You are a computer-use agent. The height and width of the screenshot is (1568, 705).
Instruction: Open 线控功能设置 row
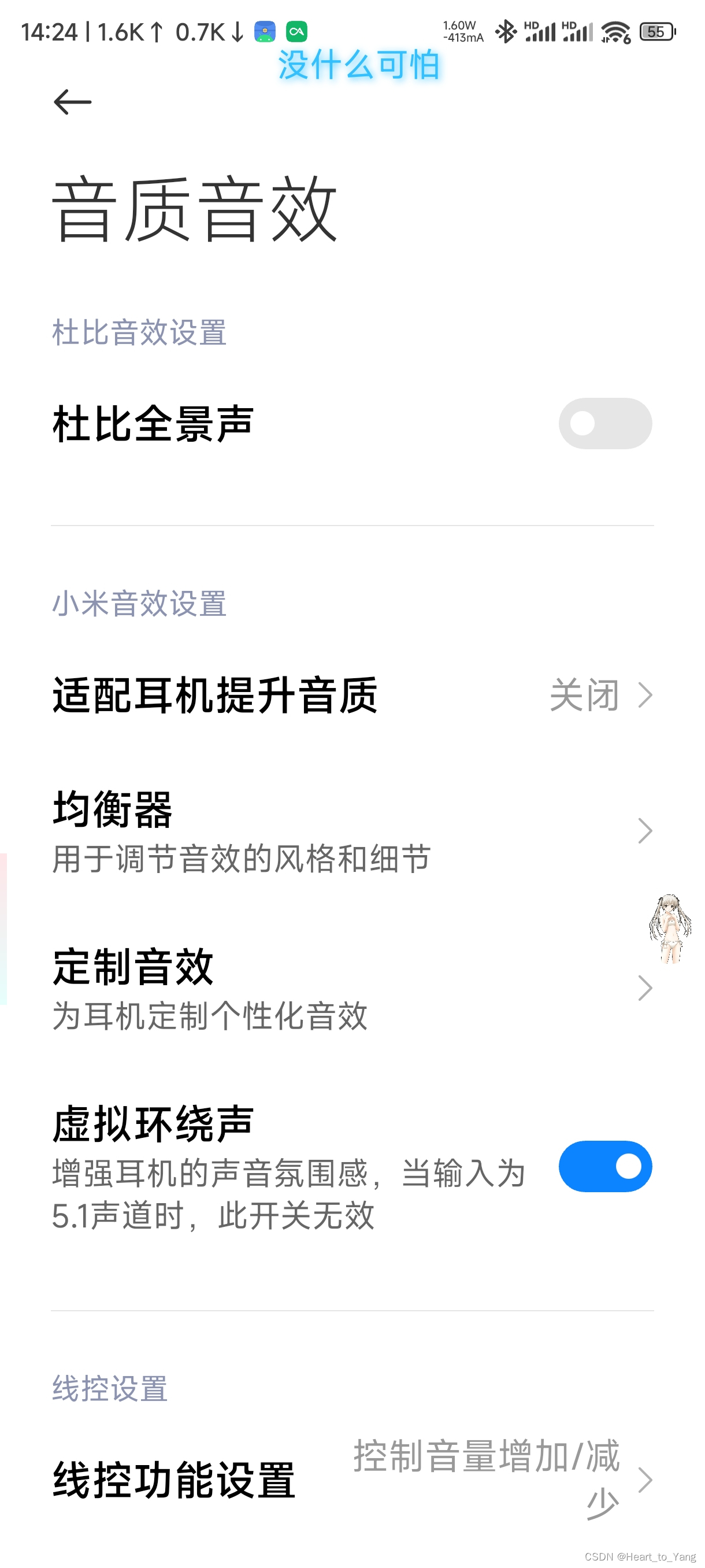click(352, 1479)
